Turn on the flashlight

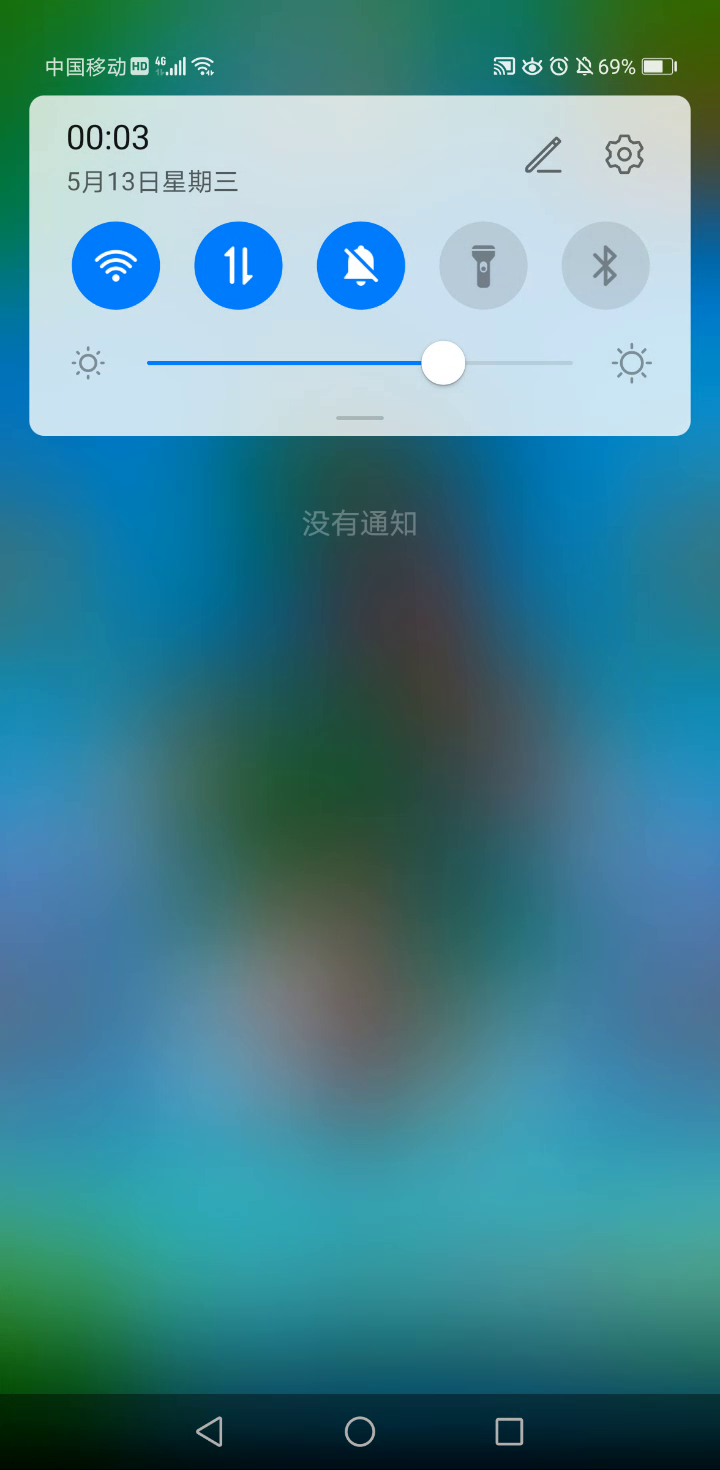coord(483,266)
